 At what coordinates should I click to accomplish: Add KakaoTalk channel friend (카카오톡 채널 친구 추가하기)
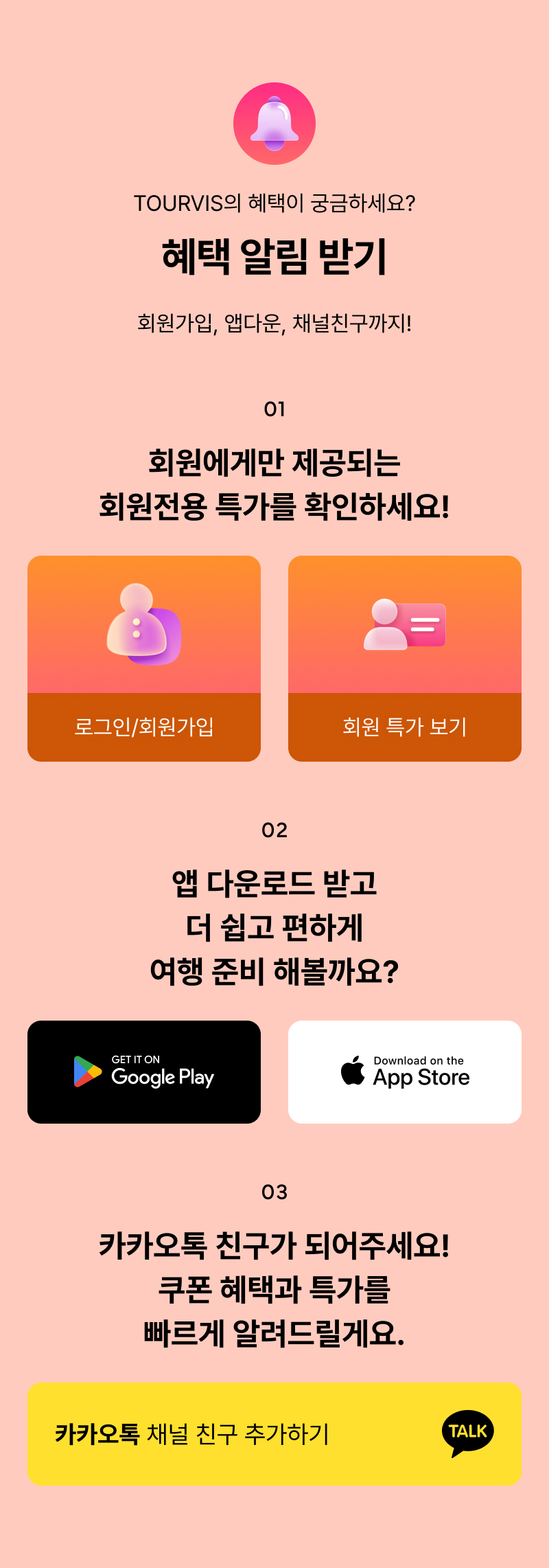click(274, 1434)
